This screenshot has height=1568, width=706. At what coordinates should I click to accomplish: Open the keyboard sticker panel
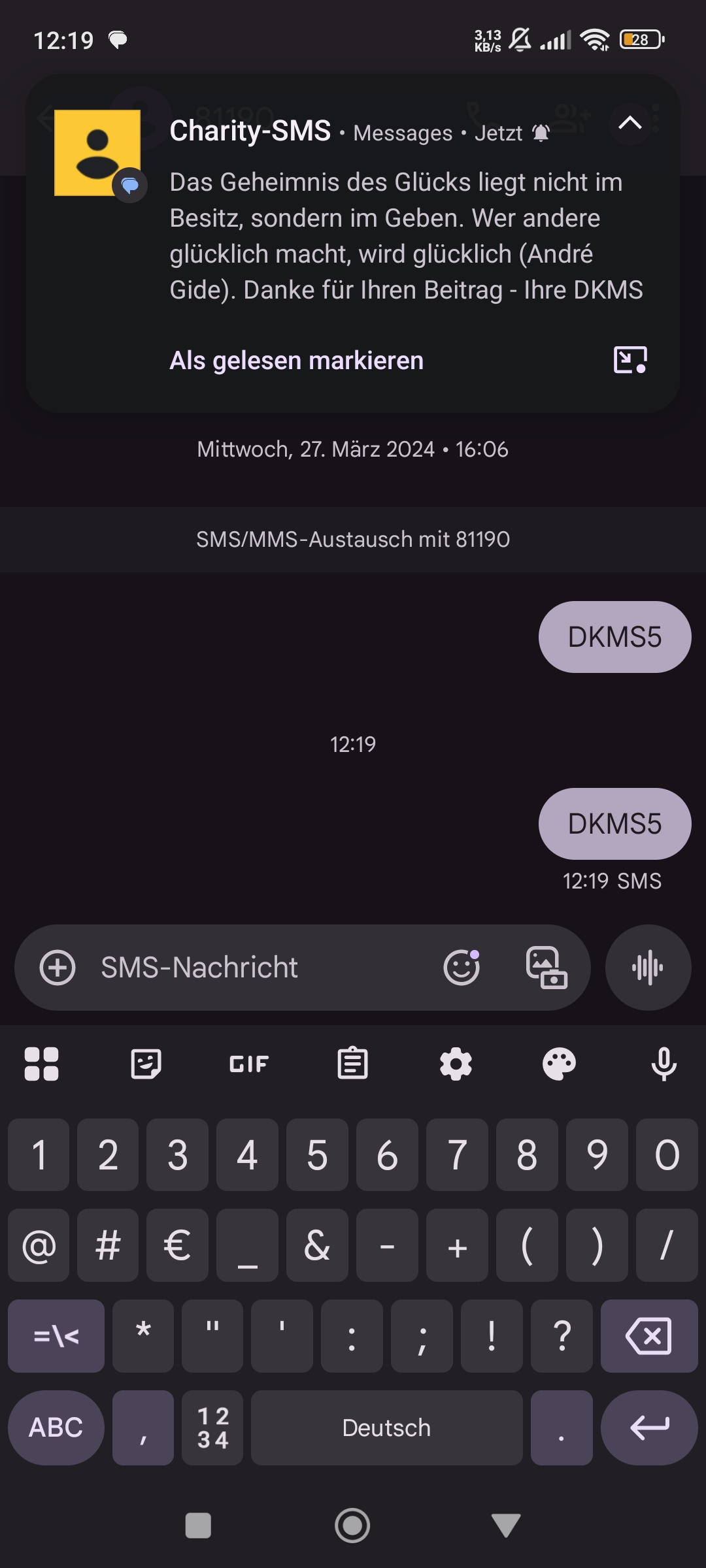146,1064
